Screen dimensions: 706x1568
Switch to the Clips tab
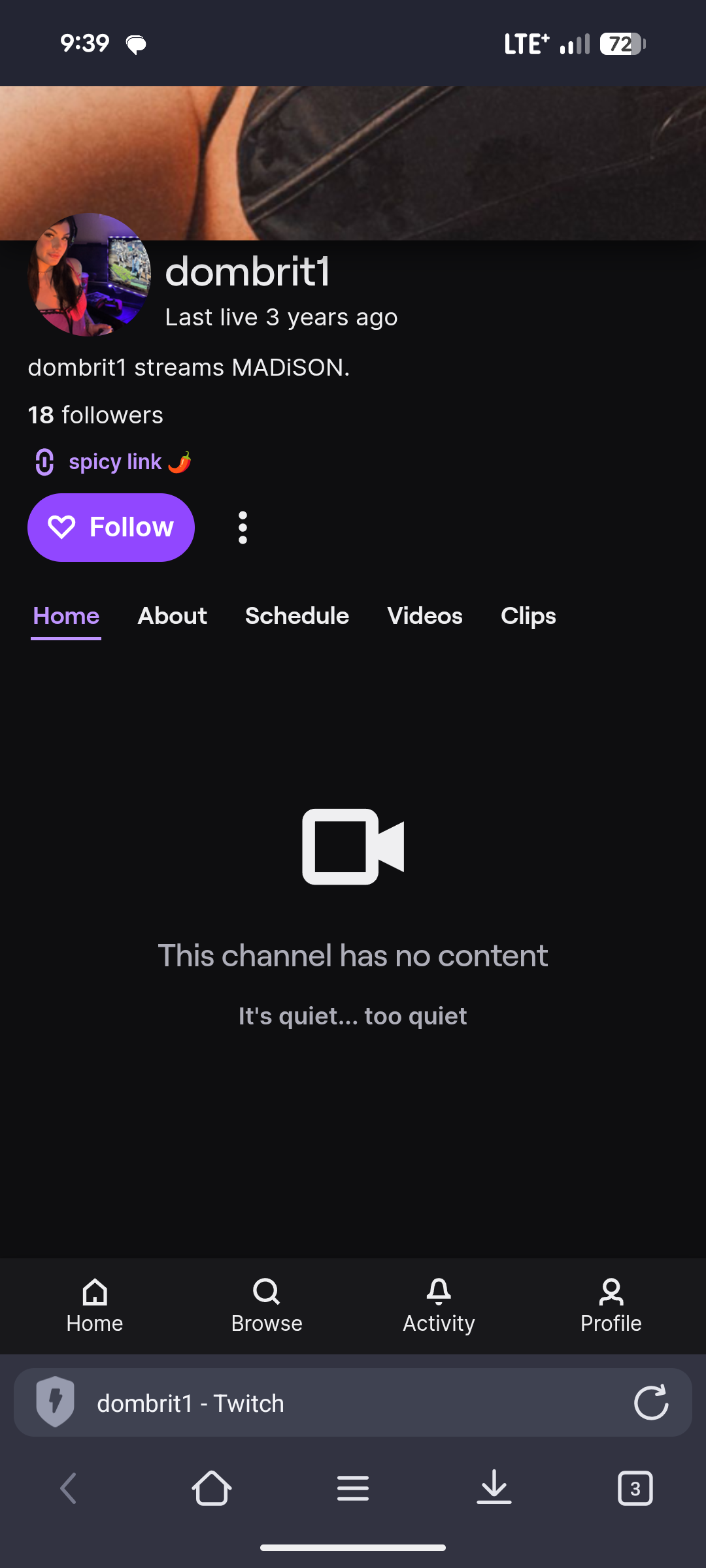[528, 615]
